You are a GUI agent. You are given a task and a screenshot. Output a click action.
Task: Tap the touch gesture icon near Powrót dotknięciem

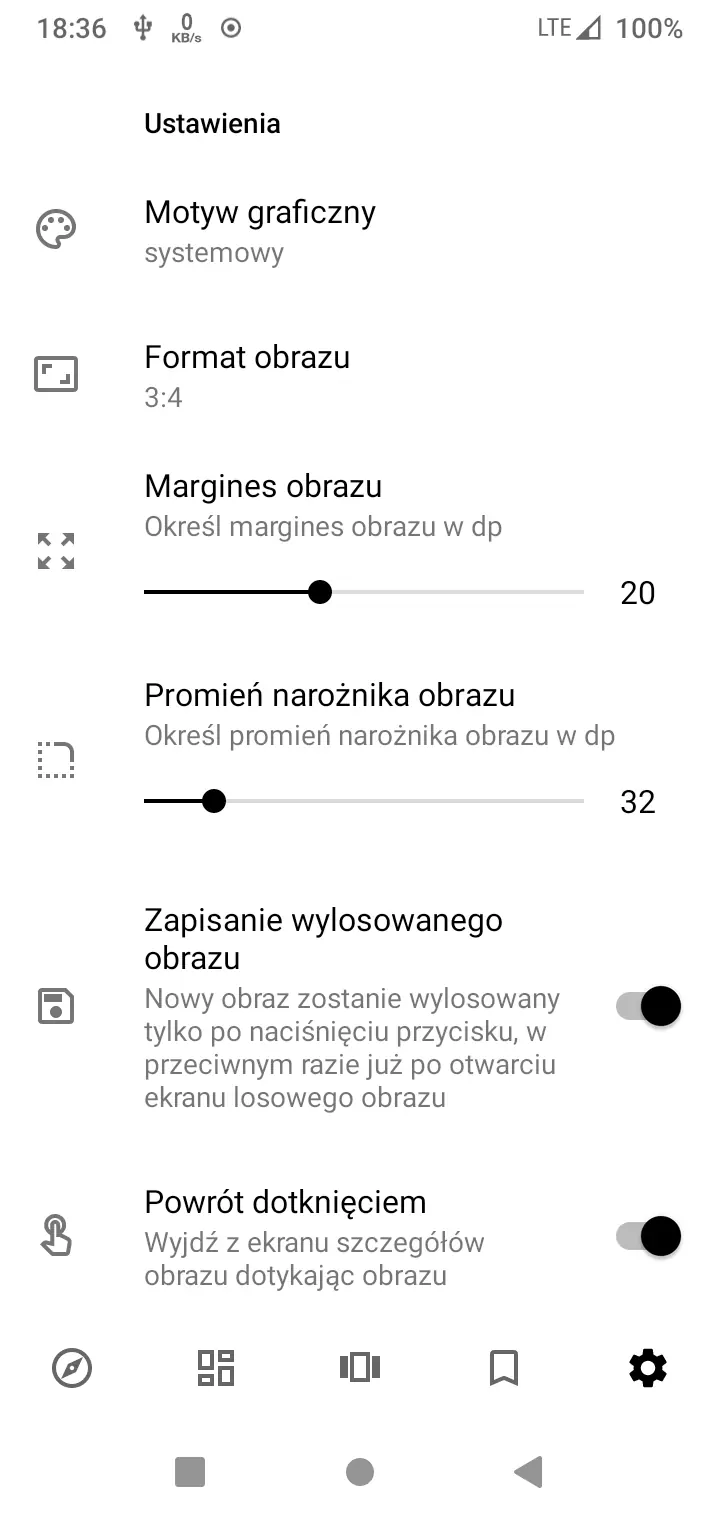click(x=55, y=1236)
